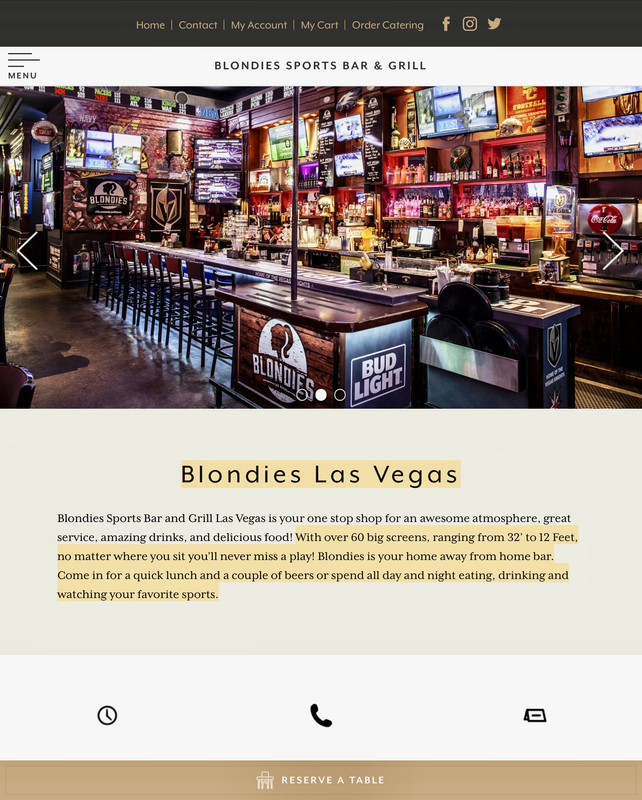Screen dimensions: 642x800
Task: View My Cart
Action: (320, 25)
